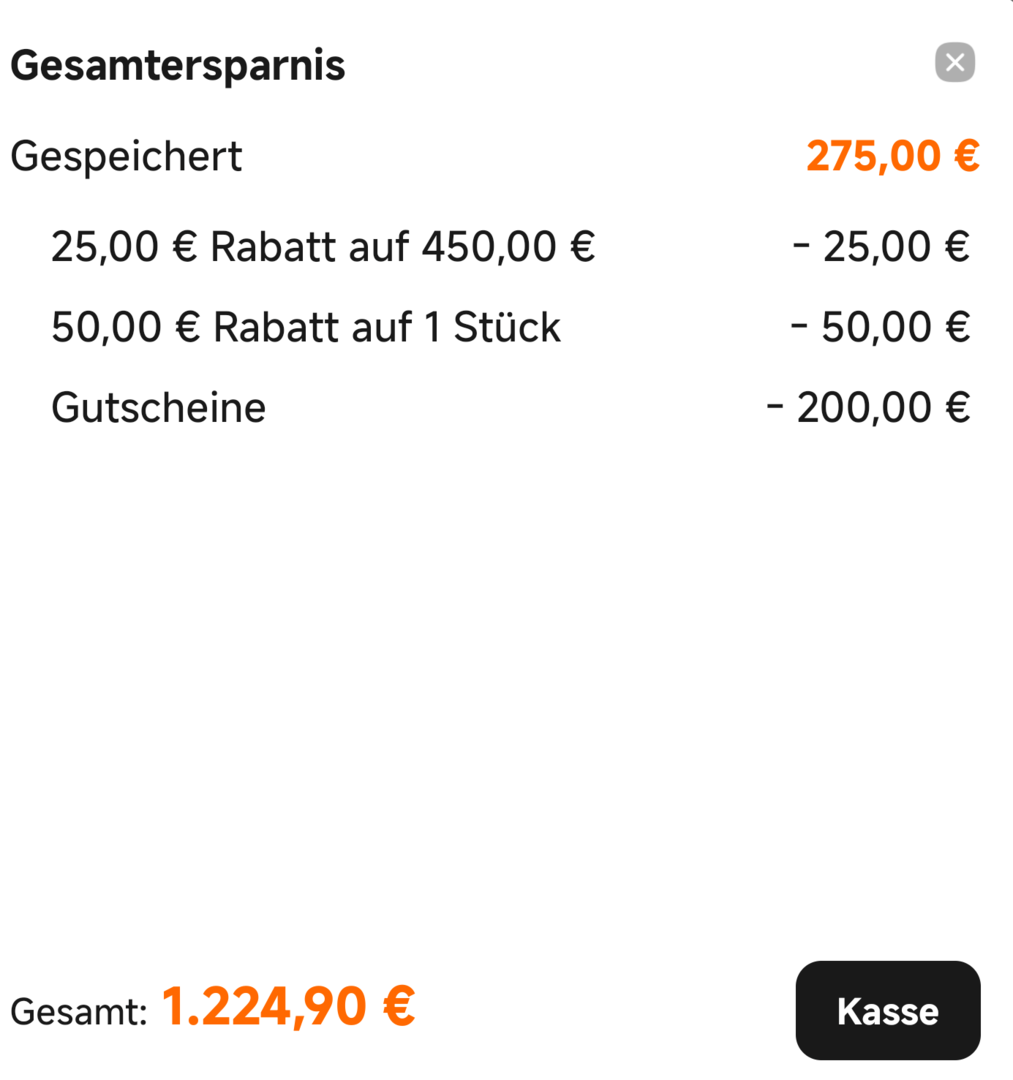Image resolution: width=1013 pixels, height=1080 pixels.
Task: Proceed to checkout with Kasse button
Action: [887, 1010]
